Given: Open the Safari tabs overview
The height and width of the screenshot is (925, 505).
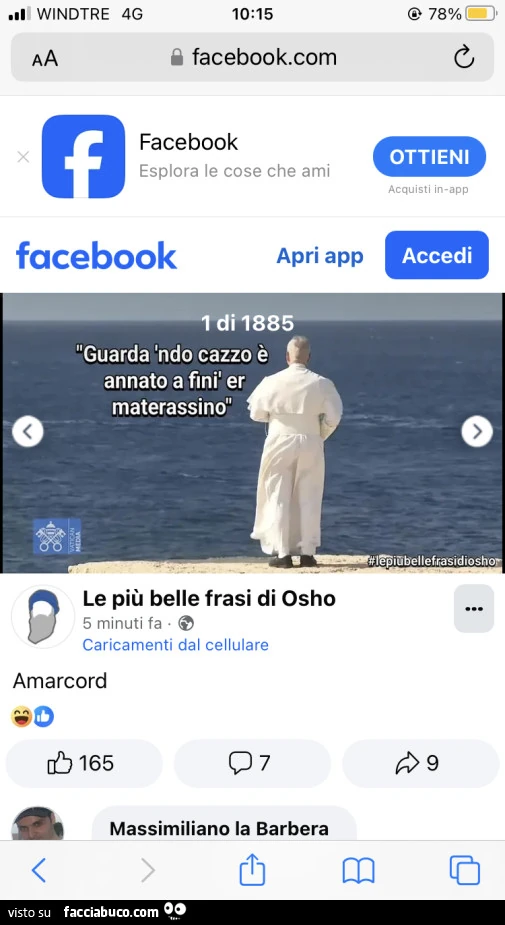Looking at the screenshot, I should (465, 870).
